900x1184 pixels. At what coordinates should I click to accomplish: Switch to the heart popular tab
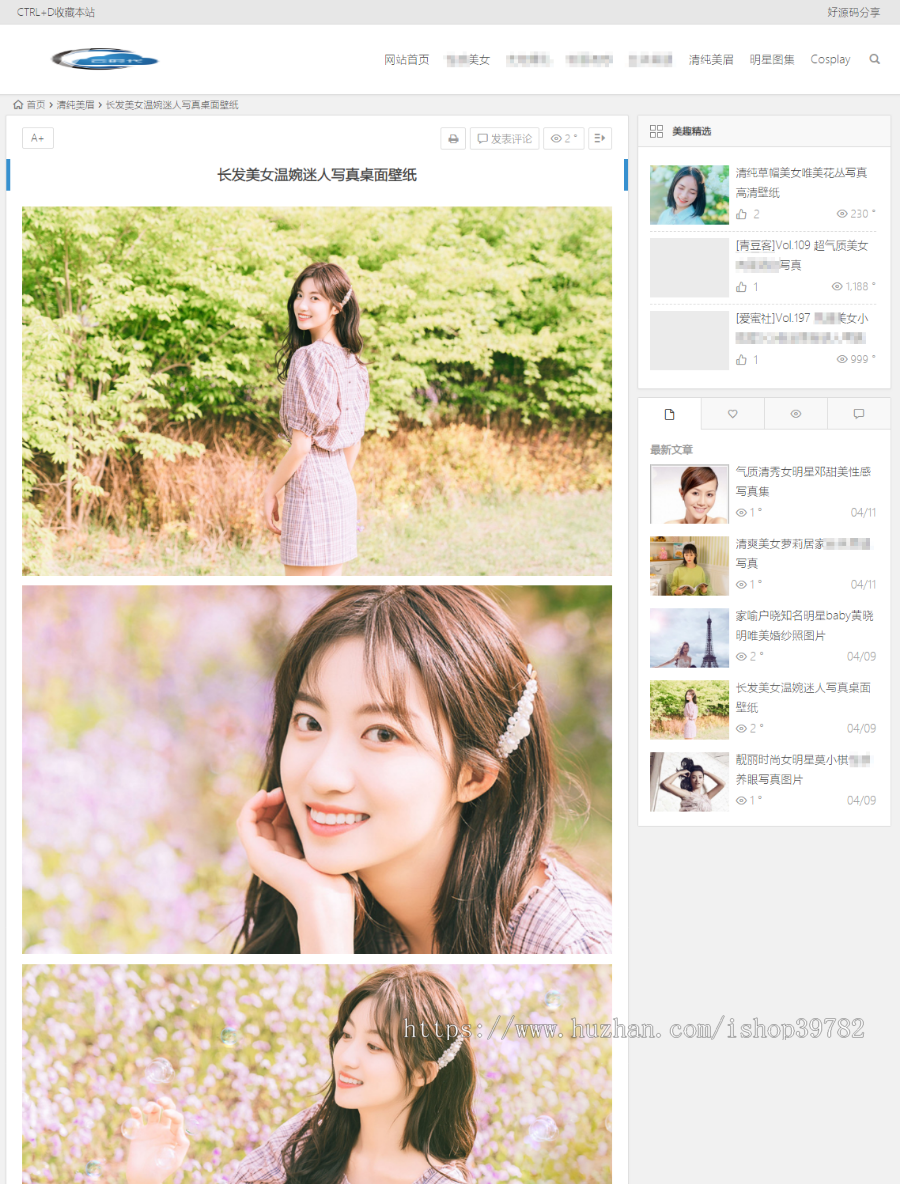(732, 414)
